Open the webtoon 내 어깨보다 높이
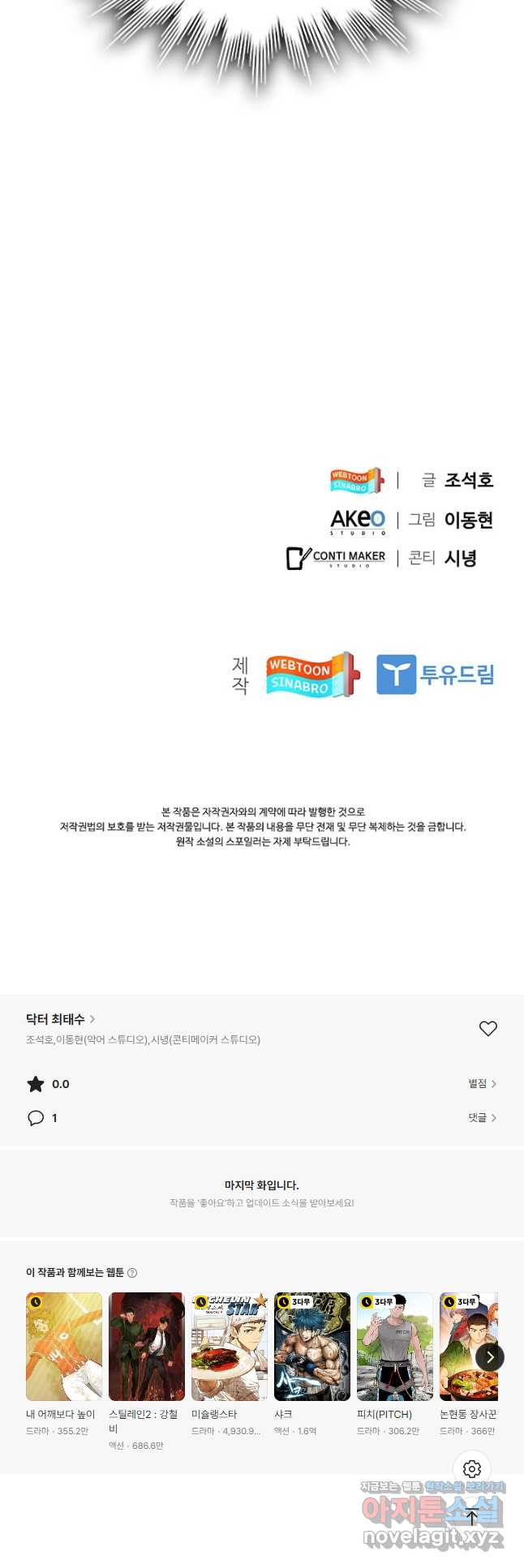 click(x=64, y=1346)
